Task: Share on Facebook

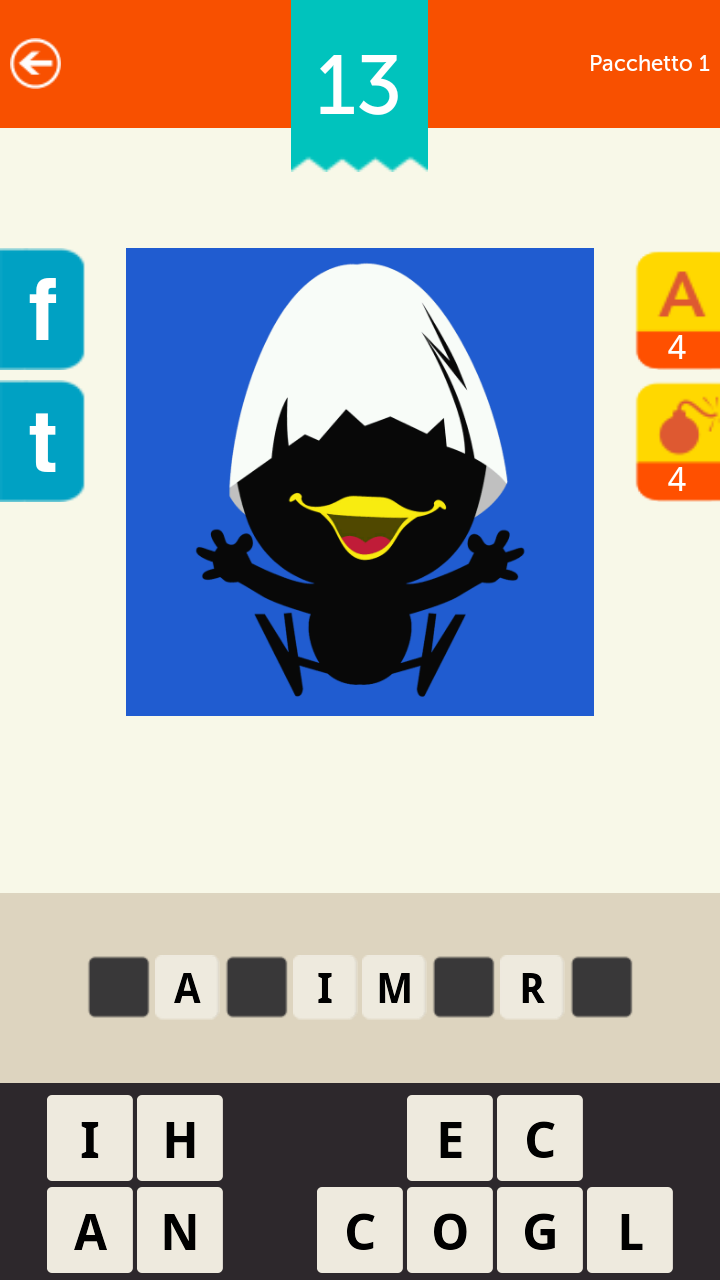Action: pos(41,310)
